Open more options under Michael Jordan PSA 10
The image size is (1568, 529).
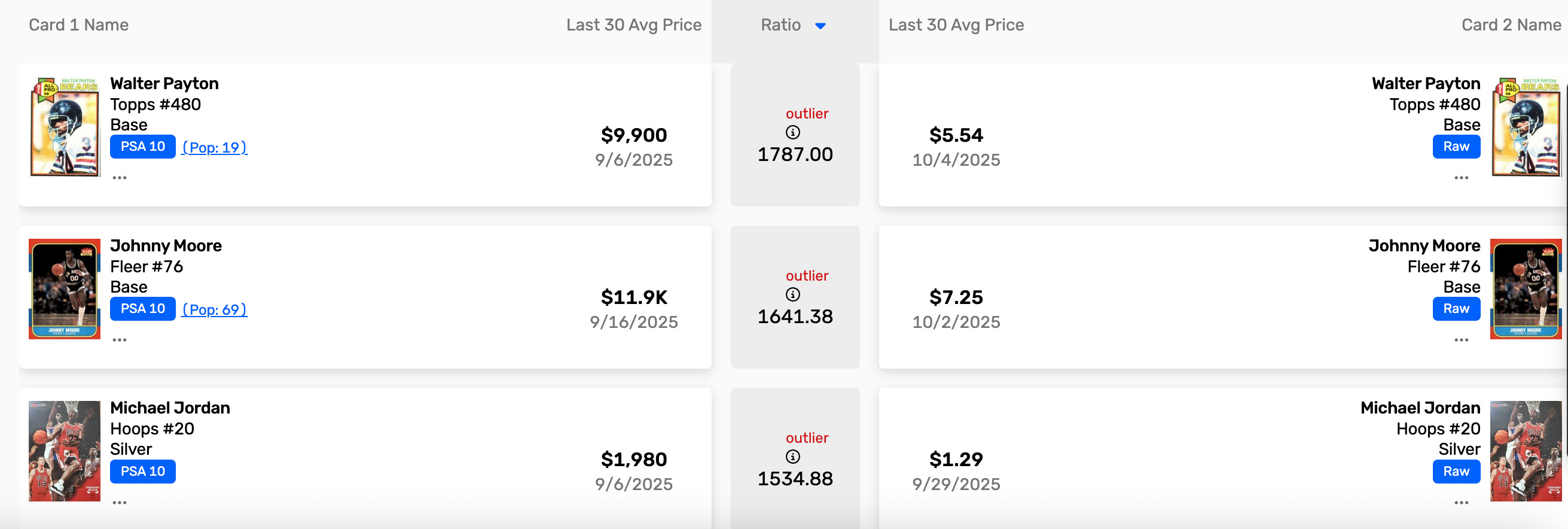[x=120, y=503]
